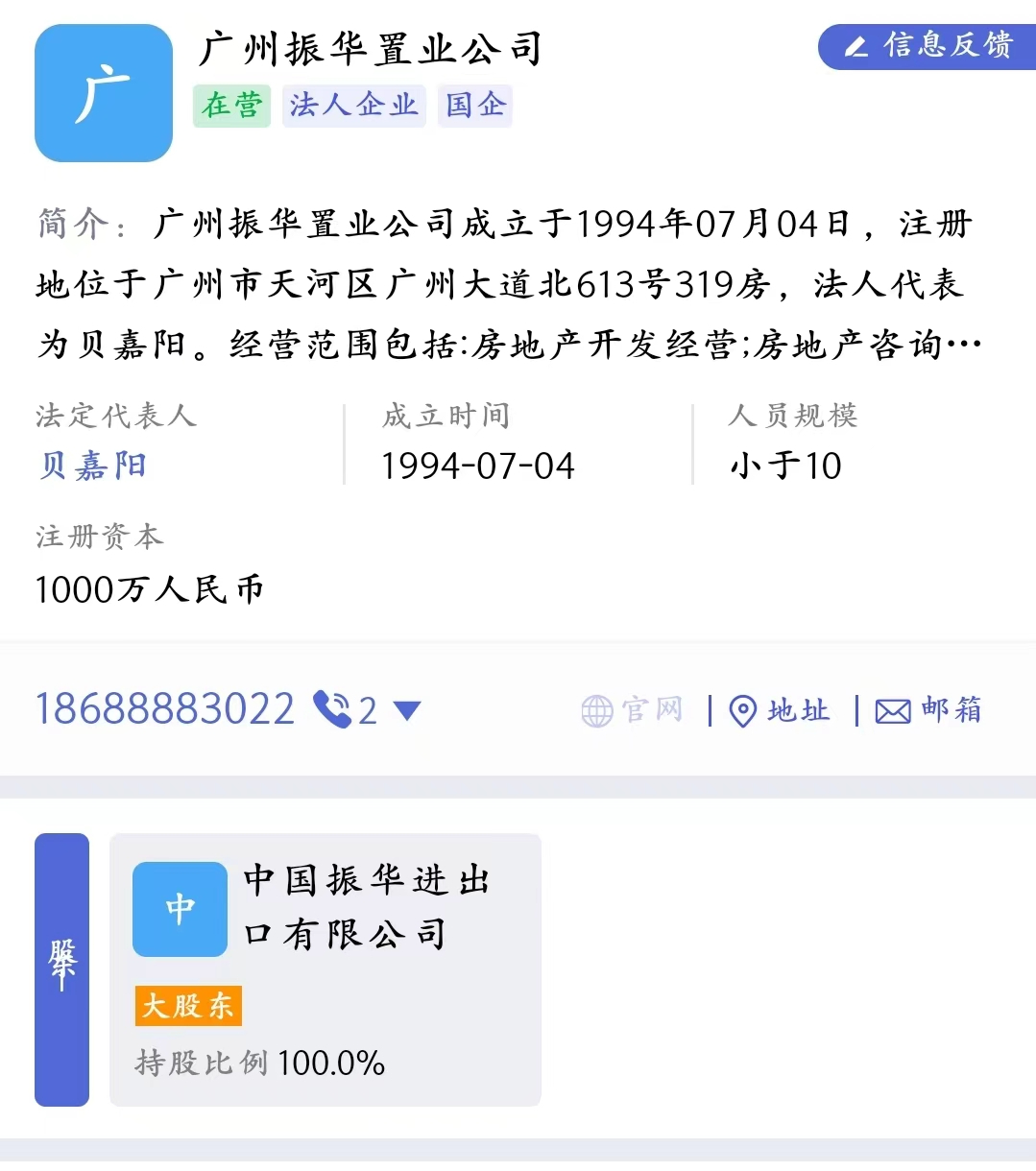Click the 中 logo of 中国振华进出口有限公司
Image resolution: width=1036 pixels, height=1171 pixels.
(x=179, y=909)
